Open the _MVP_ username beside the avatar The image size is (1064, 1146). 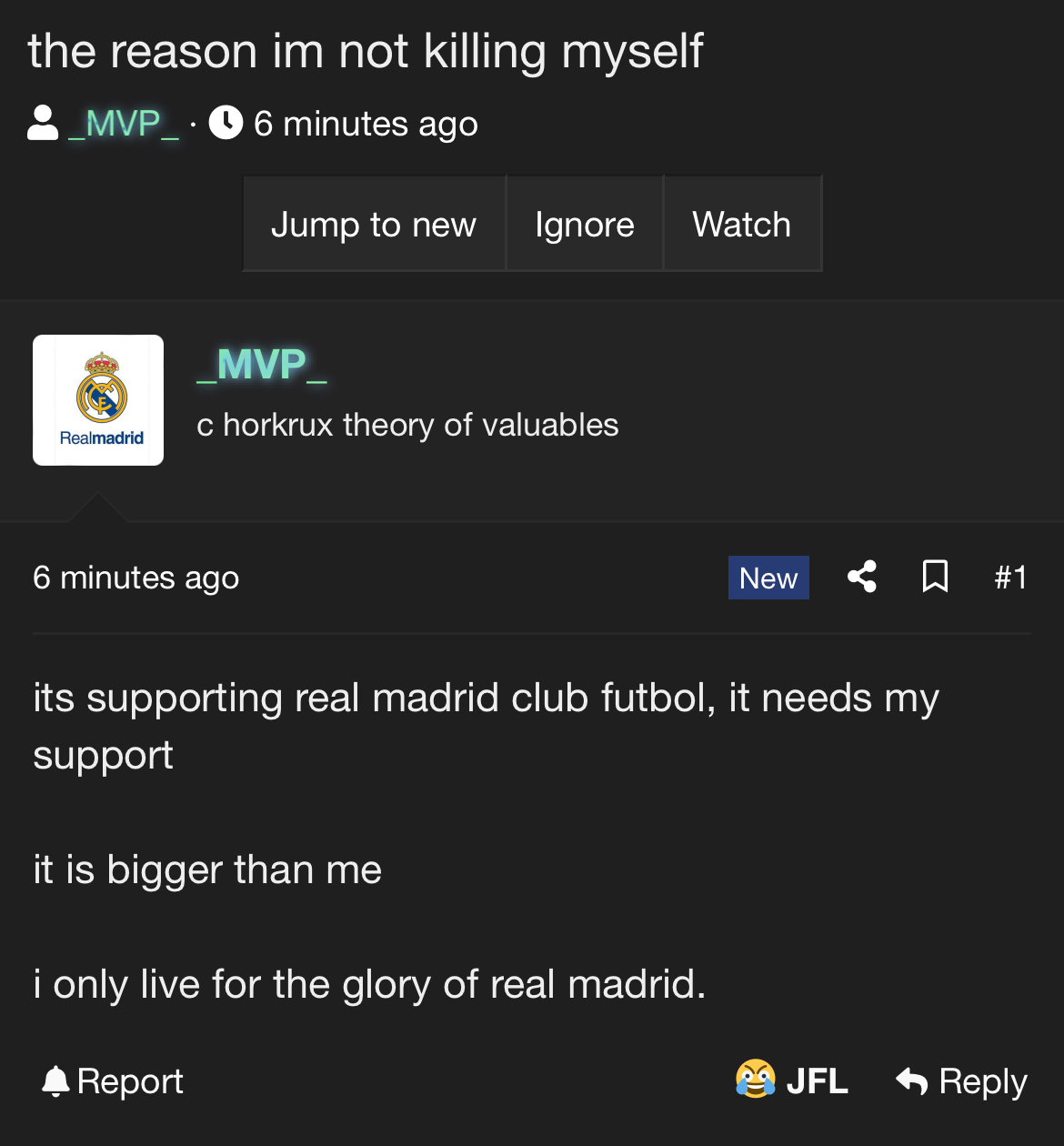(262, 365)
